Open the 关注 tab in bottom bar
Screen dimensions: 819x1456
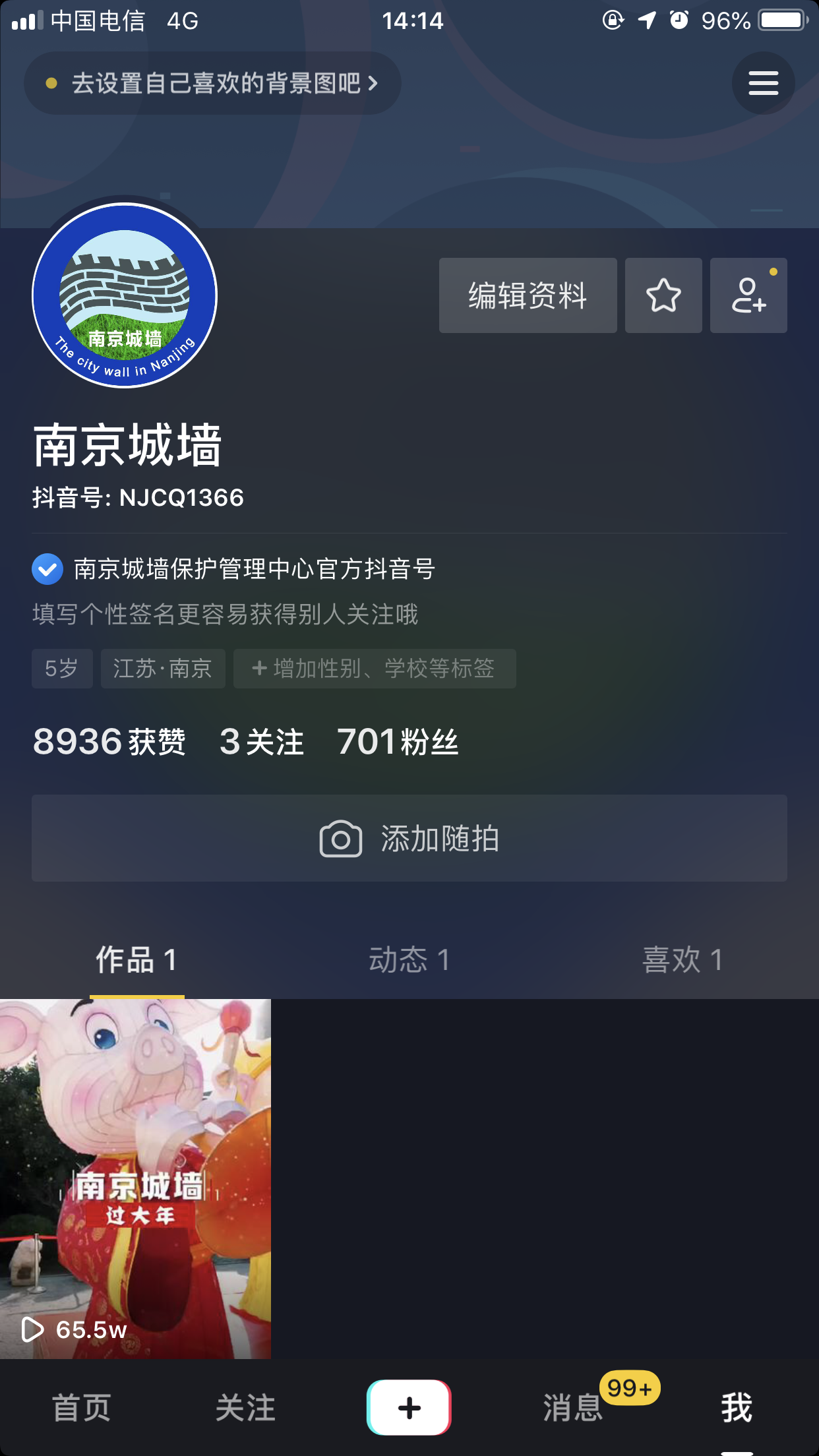tap(245, 1408)
